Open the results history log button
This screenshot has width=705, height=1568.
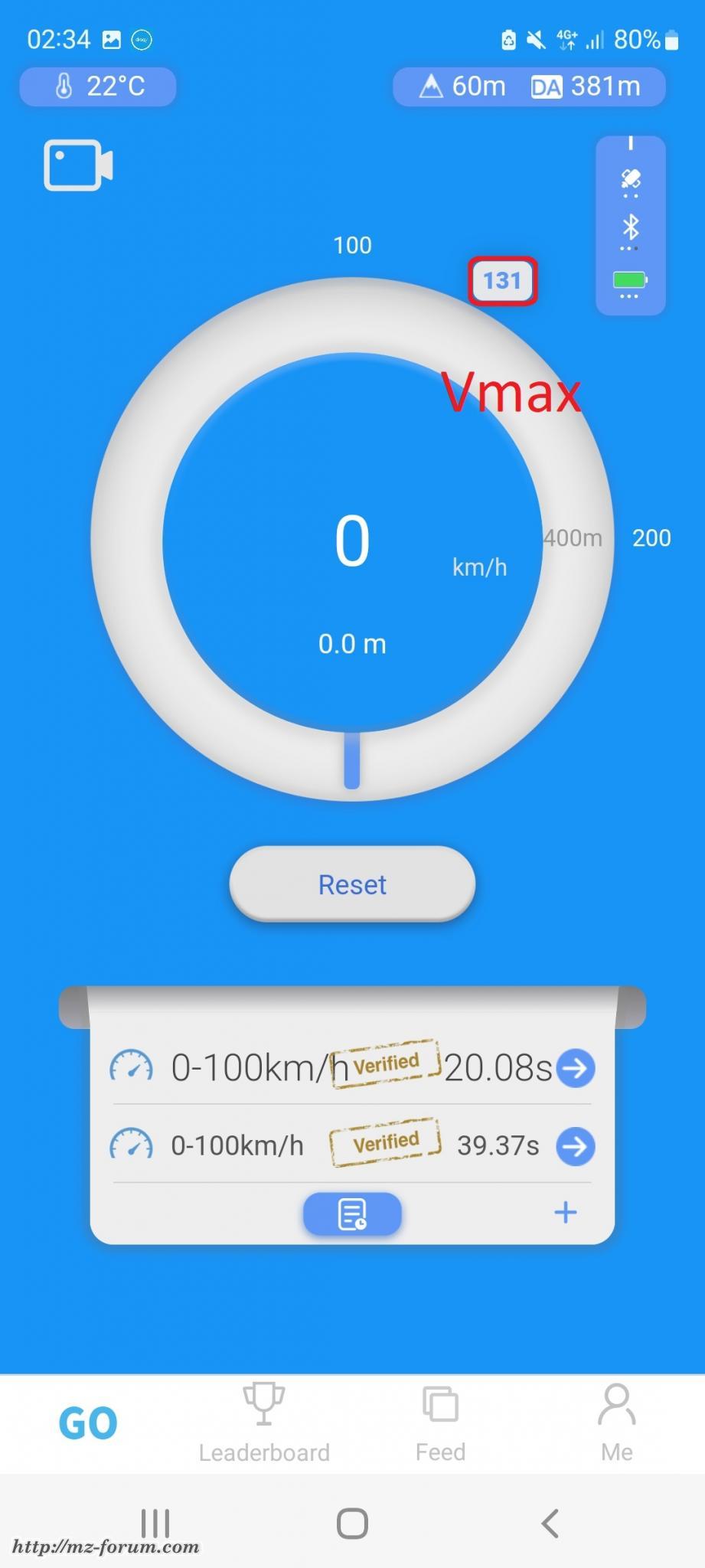[x=352, y=1214]
